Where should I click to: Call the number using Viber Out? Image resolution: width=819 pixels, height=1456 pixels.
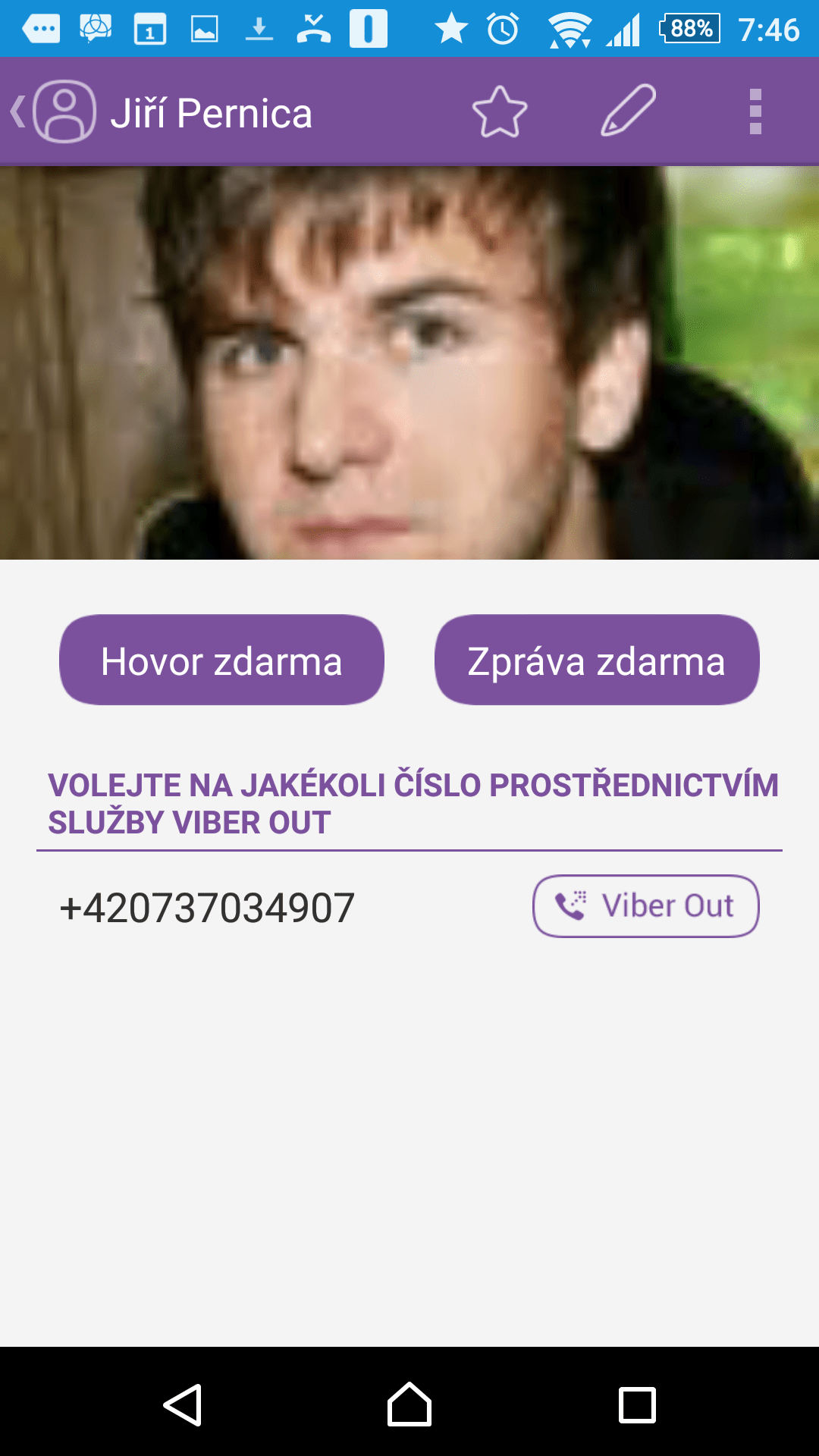point(646,906)
